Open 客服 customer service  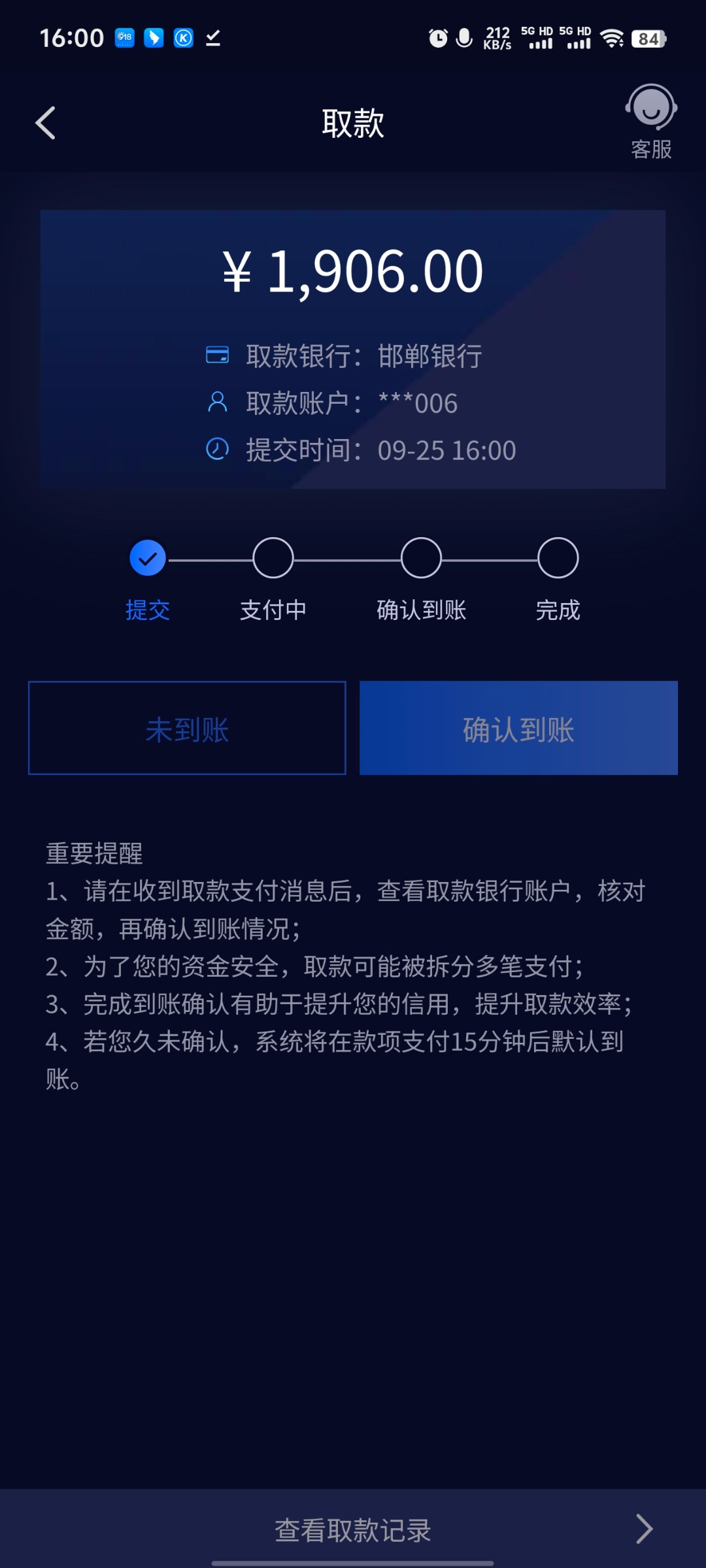point(651,122)
